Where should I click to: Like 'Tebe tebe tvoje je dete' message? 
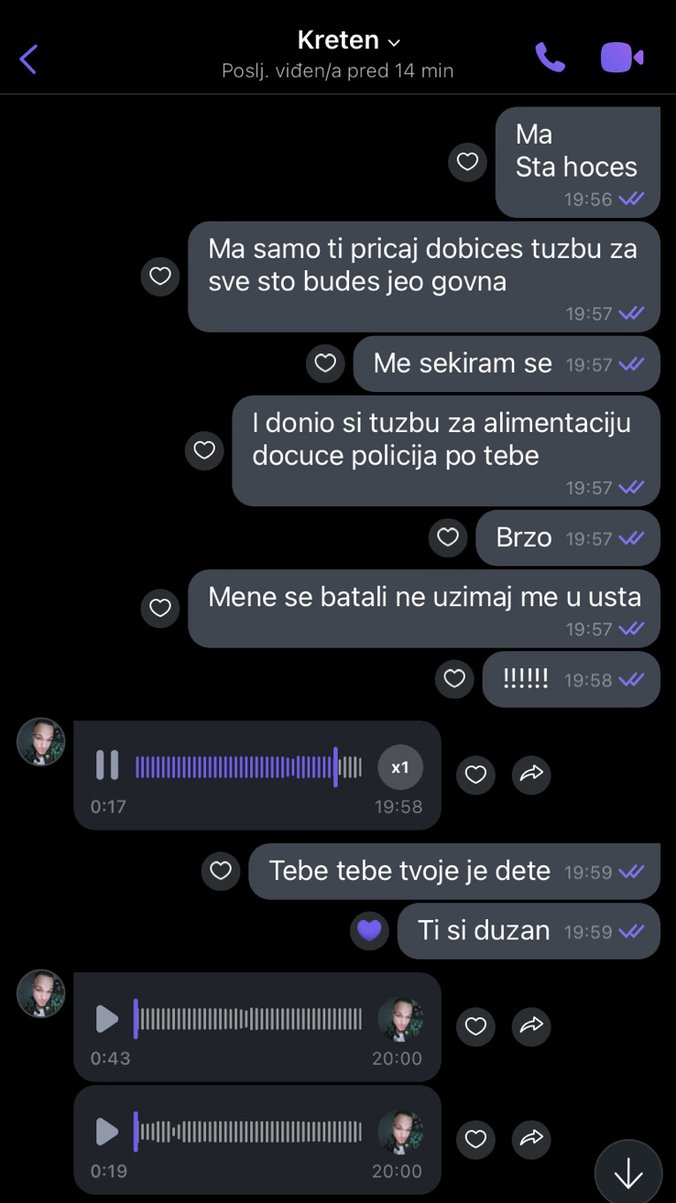221,871
